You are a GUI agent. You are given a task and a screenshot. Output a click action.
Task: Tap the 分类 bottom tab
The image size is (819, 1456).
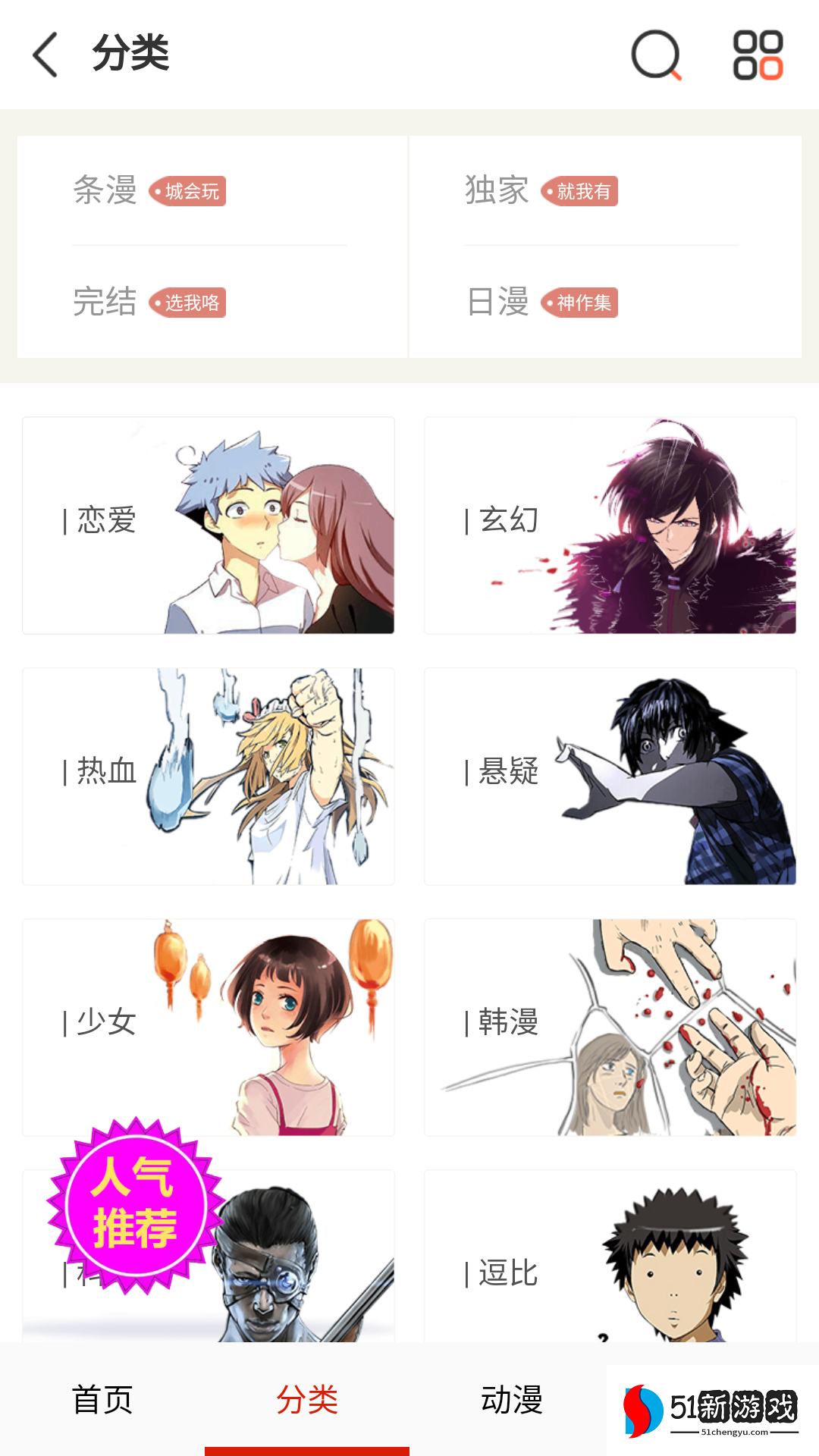tap(307, 1400)
